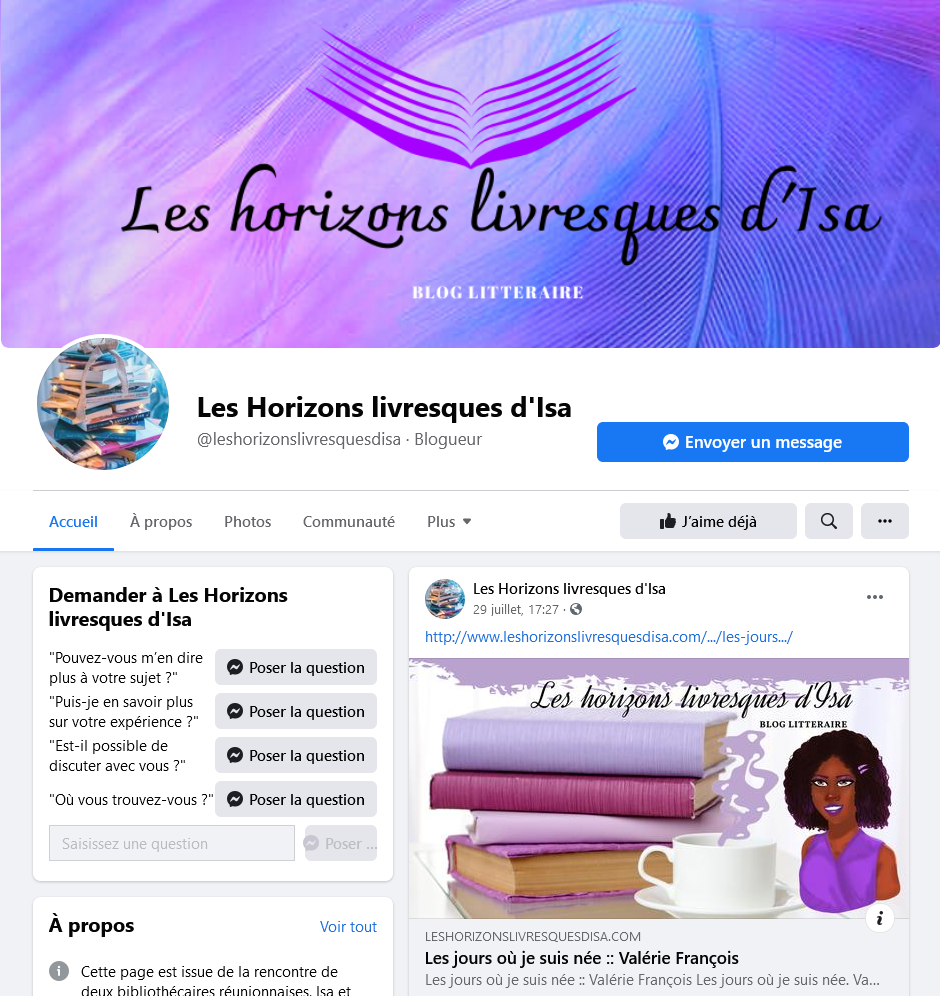Show link info via the i icon
940x996 pixels.
[x=879, y=918]
